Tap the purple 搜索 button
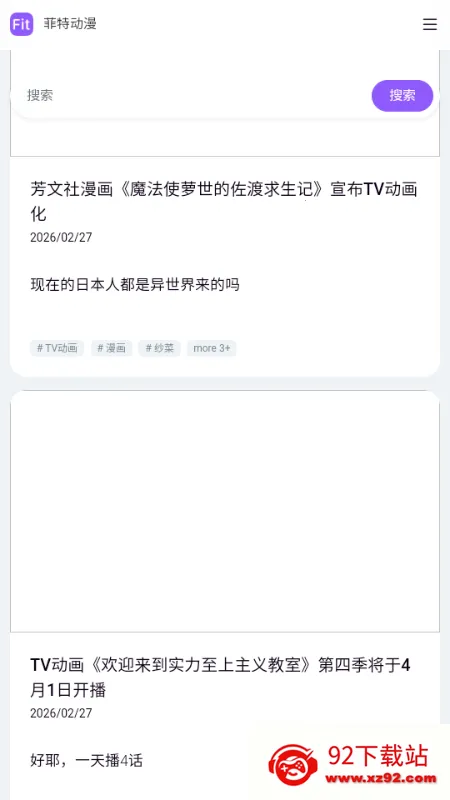Viewport: 450px width, 800px height. click(x=402, y=95)
